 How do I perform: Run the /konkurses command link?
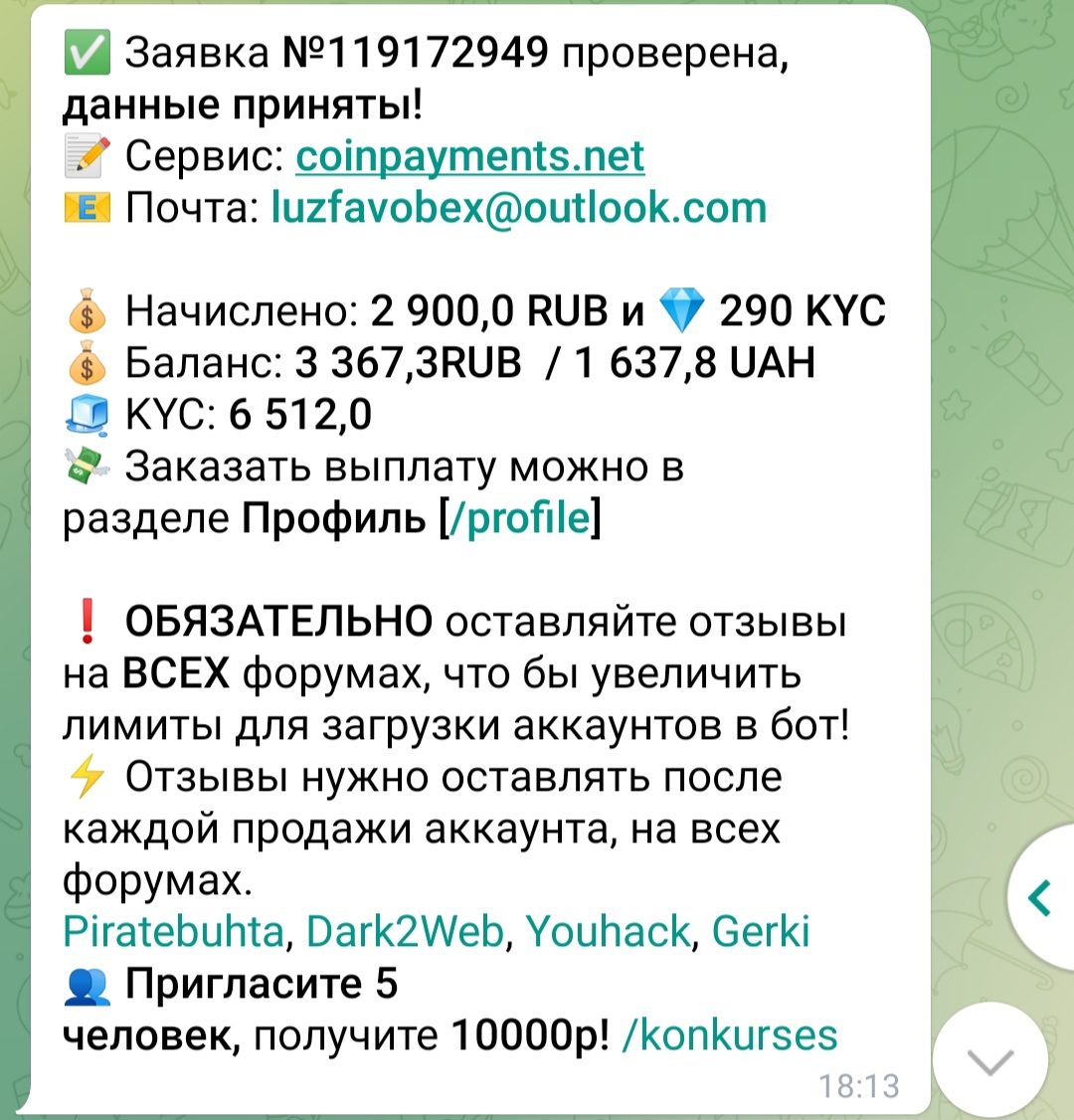[729, 1035]
